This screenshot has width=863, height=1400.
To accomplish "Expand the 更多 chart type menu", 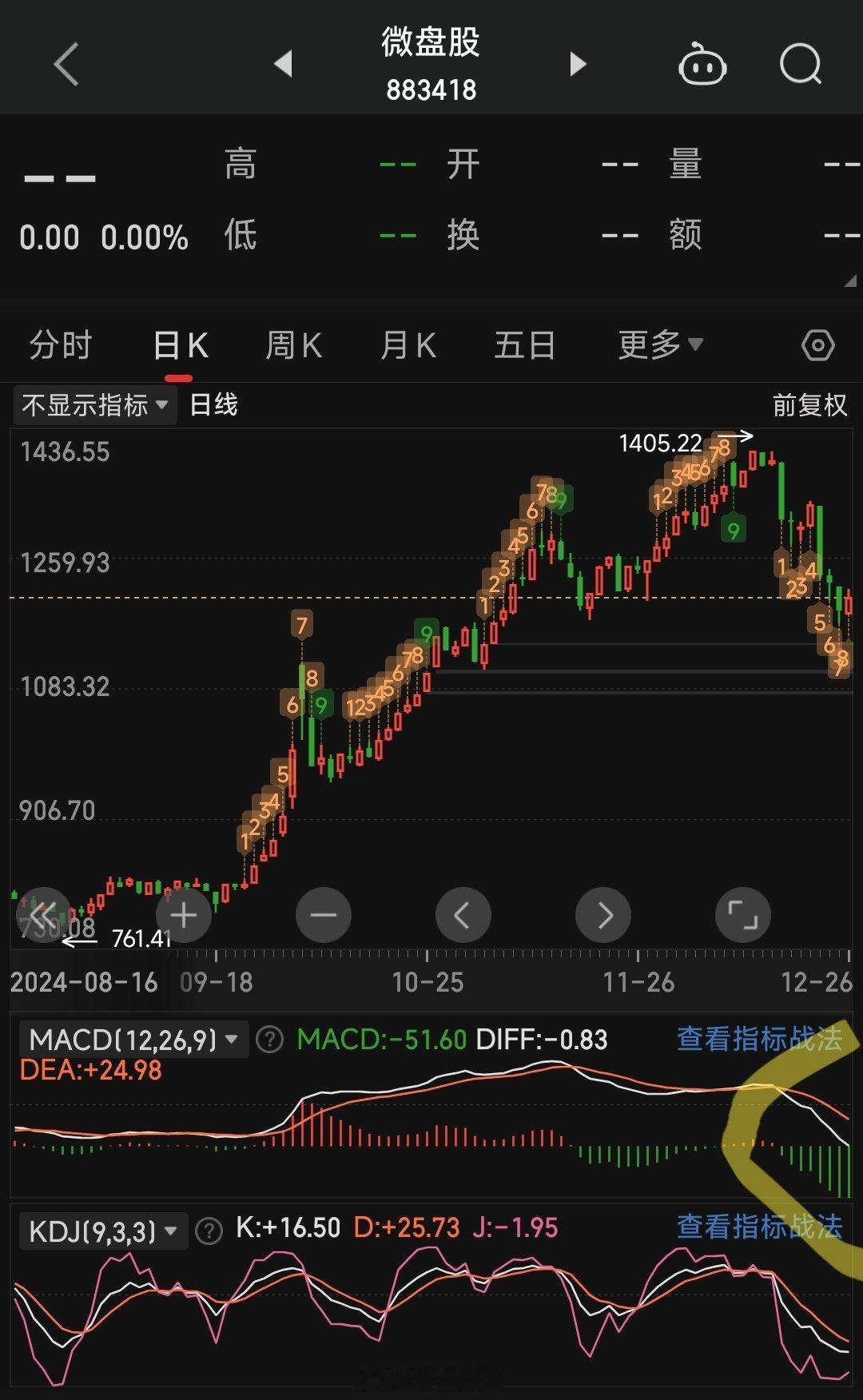I will 659,345.
